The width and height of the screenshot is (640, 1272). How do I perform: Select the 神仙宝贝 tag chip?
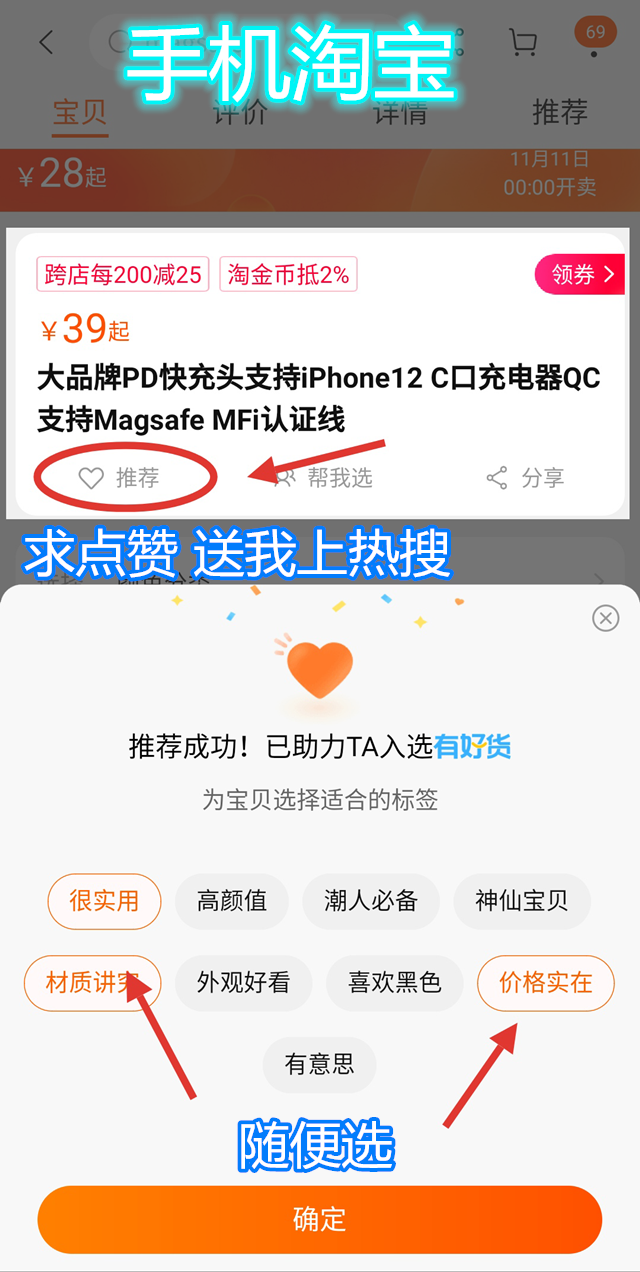pyautogui.click(x=522, y=901)
